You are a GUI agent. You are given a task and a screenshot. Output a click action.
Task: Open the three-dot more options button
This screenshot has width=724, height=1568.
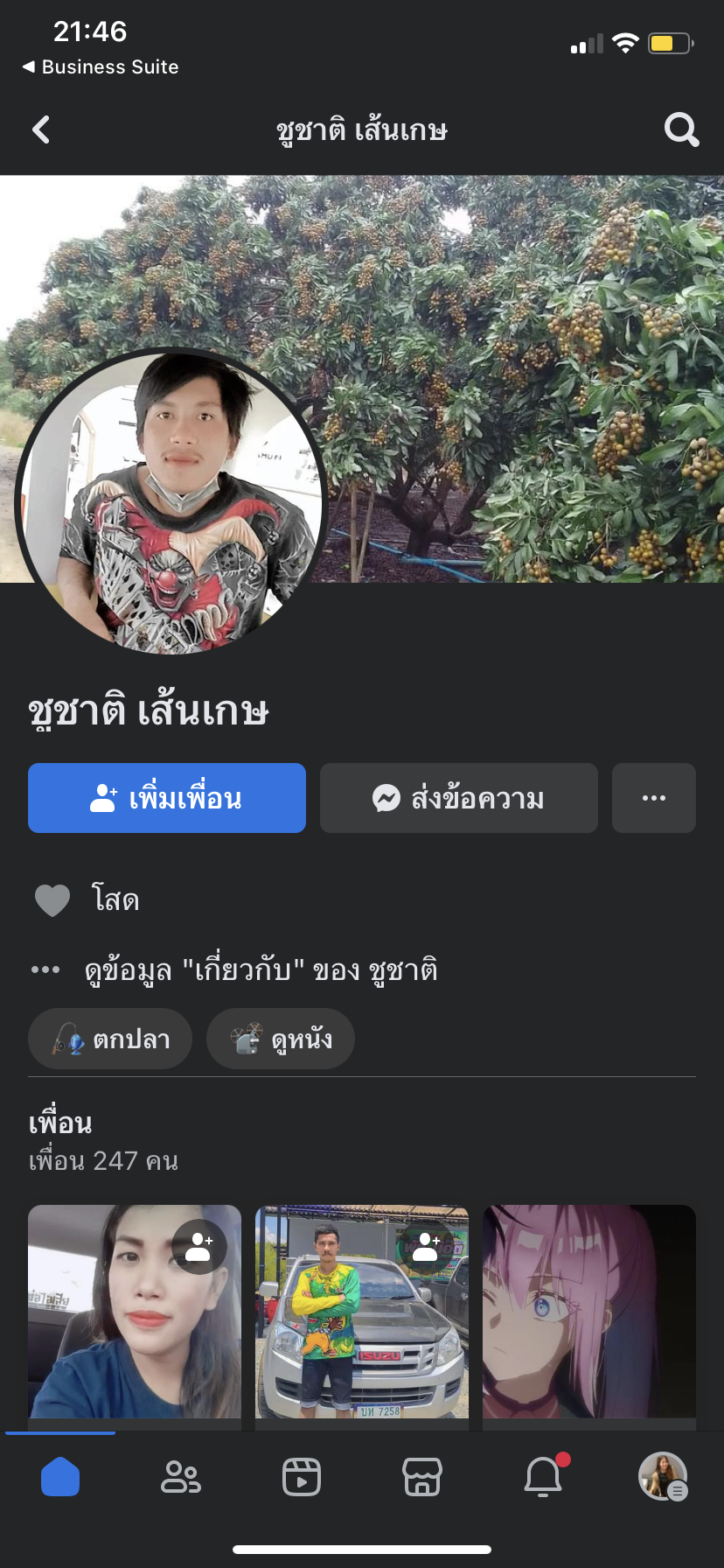[x=654, y=798]
